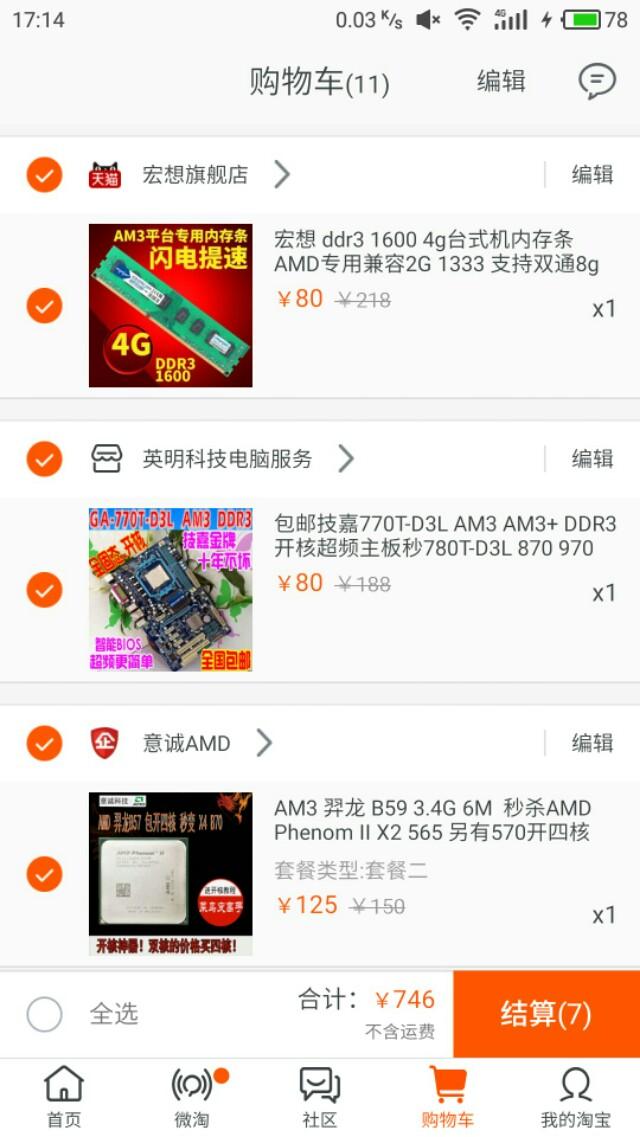Open the 我的淘宝 tab
The image size is (640, 1137).
pyautogui.click(x=575, y=1097)
